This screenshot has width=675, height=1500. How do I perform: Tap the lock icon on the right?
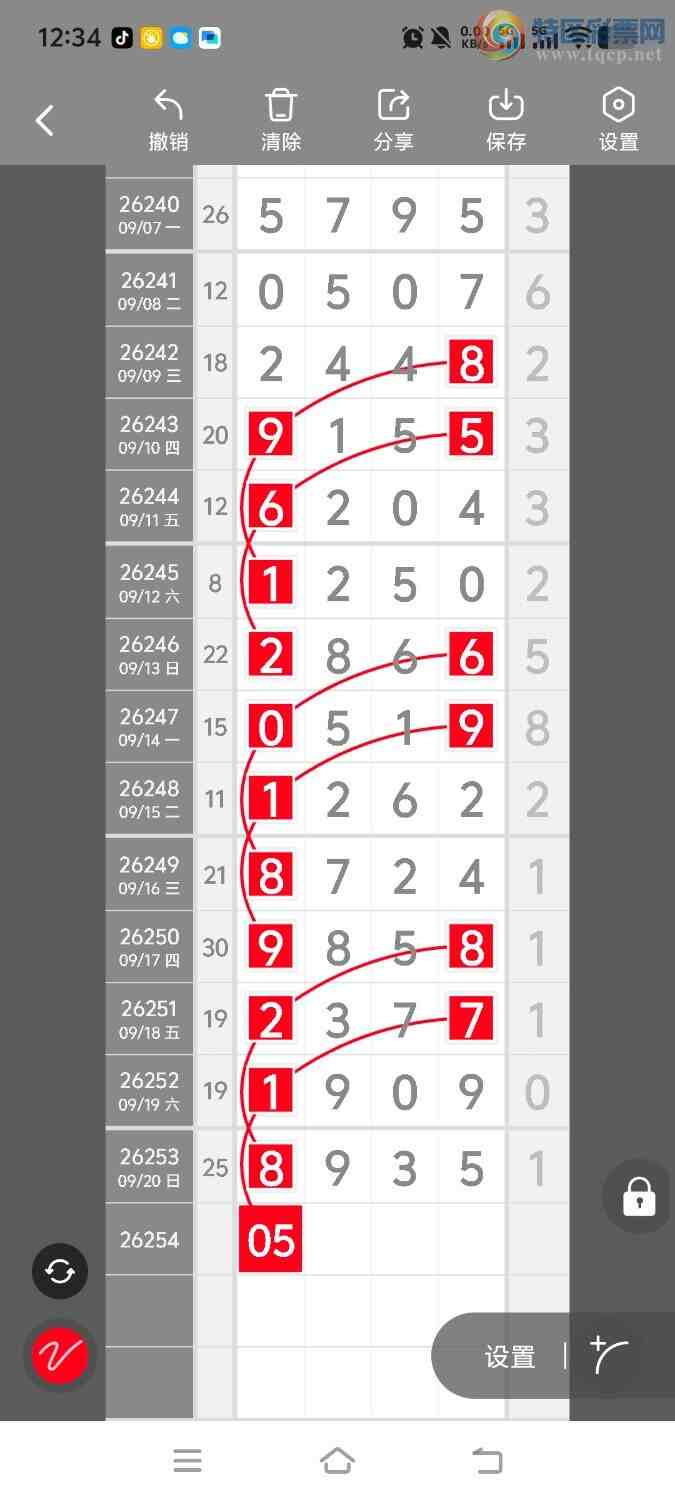click(x=638, y=1196)
